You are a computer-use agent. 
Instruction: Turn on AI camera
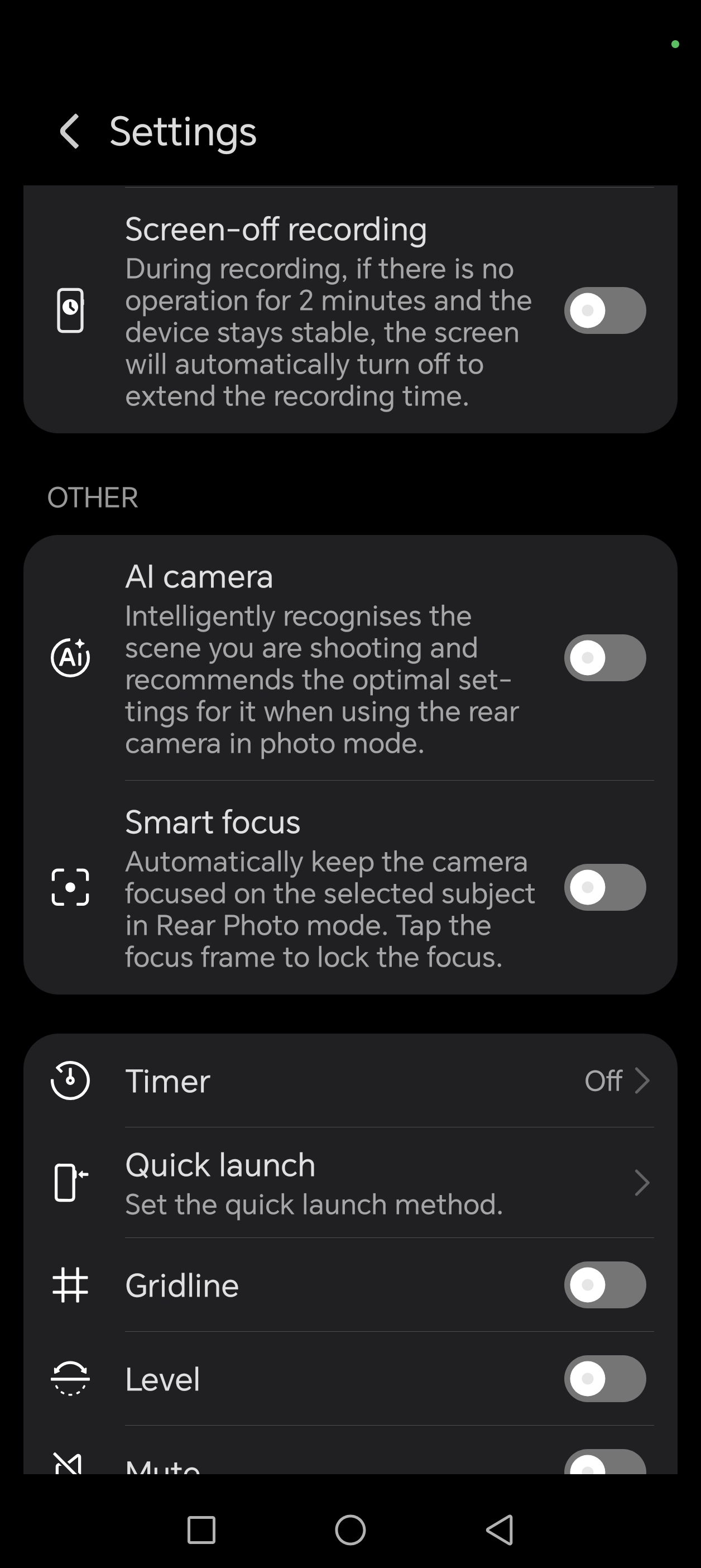tap(604, 658)
